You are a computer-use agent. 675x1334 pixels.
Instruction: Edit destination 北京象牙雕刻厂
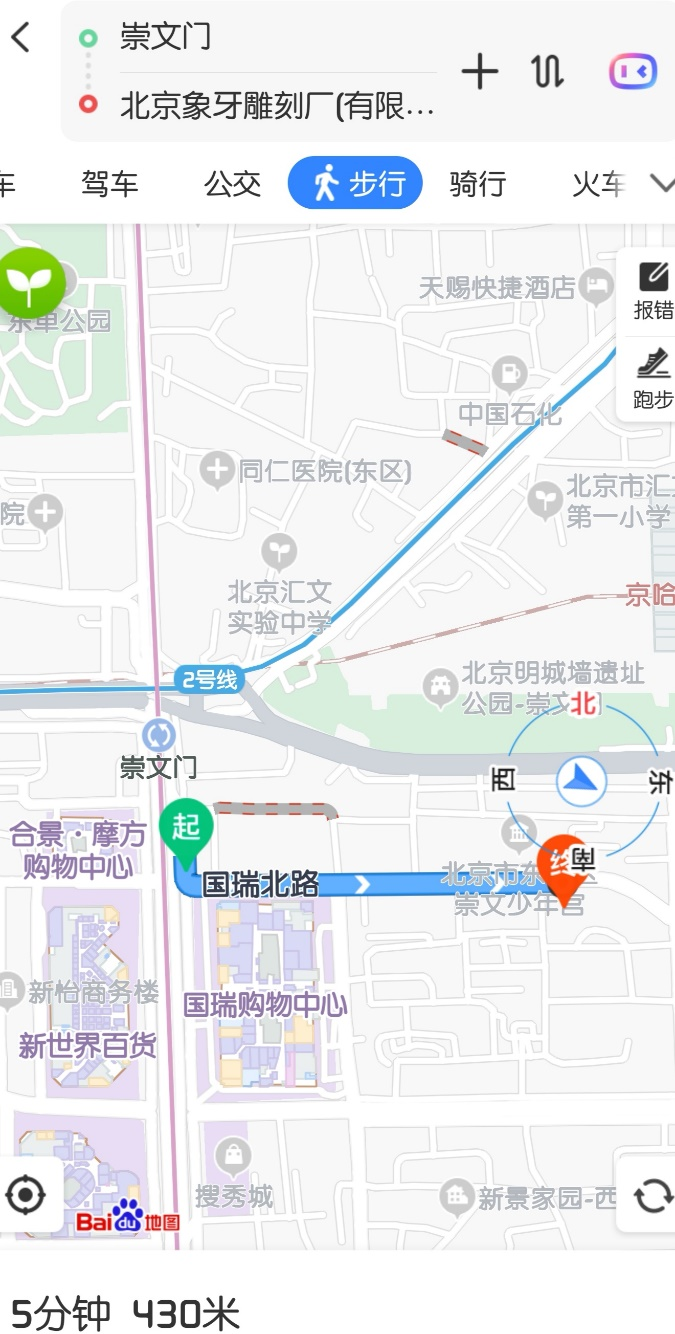click(x=277, y=105)
